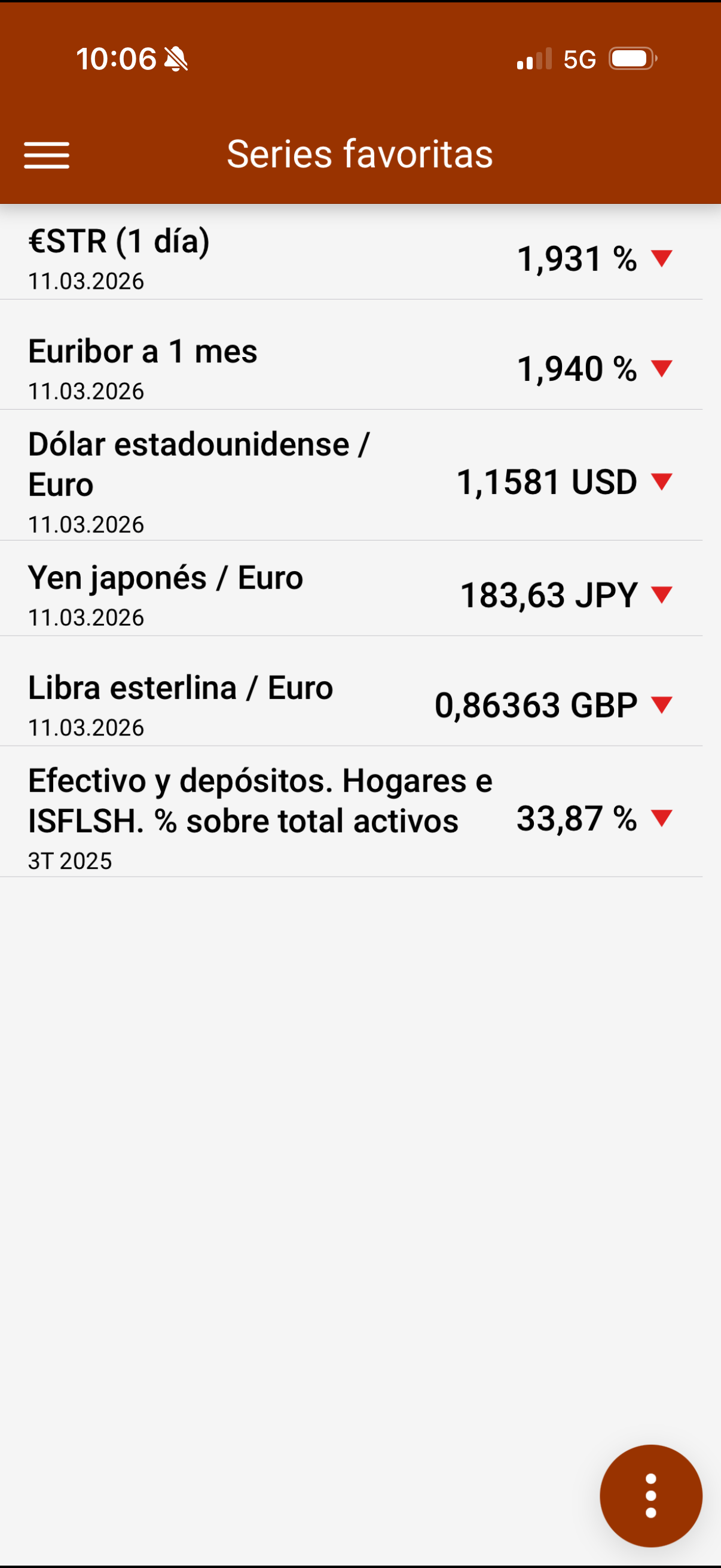721x1568 pixels.
Task: View Efectivo y depósitos Hogares series
Action: pos(350,817)
